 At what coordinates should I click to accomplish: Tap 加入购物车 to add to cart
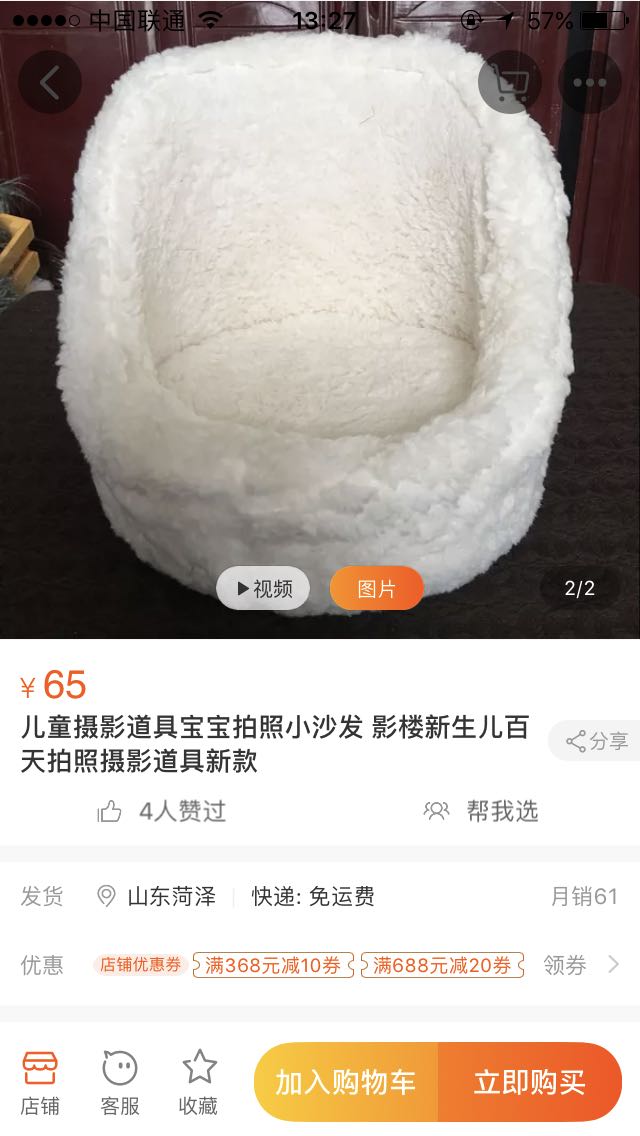click(x=346, y=1082)
